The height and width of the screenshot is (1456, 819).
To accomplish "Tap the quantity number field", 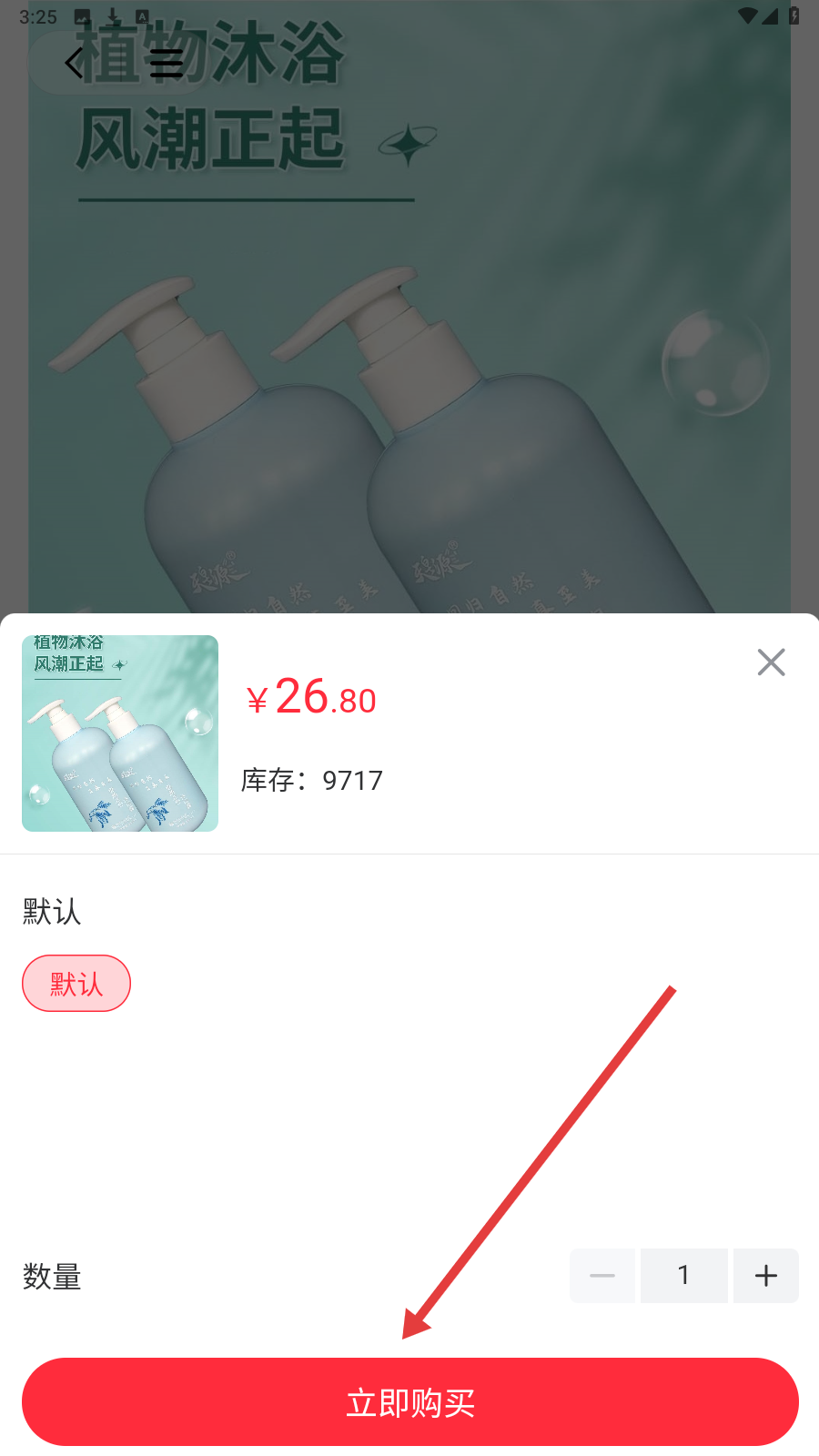I will pos(683,1276).
